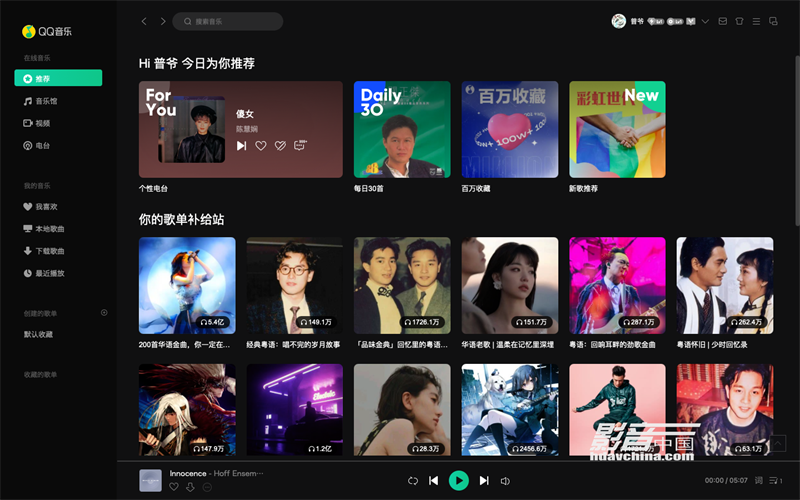
Task: Open 本地歌曲 local songs
Action: (x=49, y=228)
